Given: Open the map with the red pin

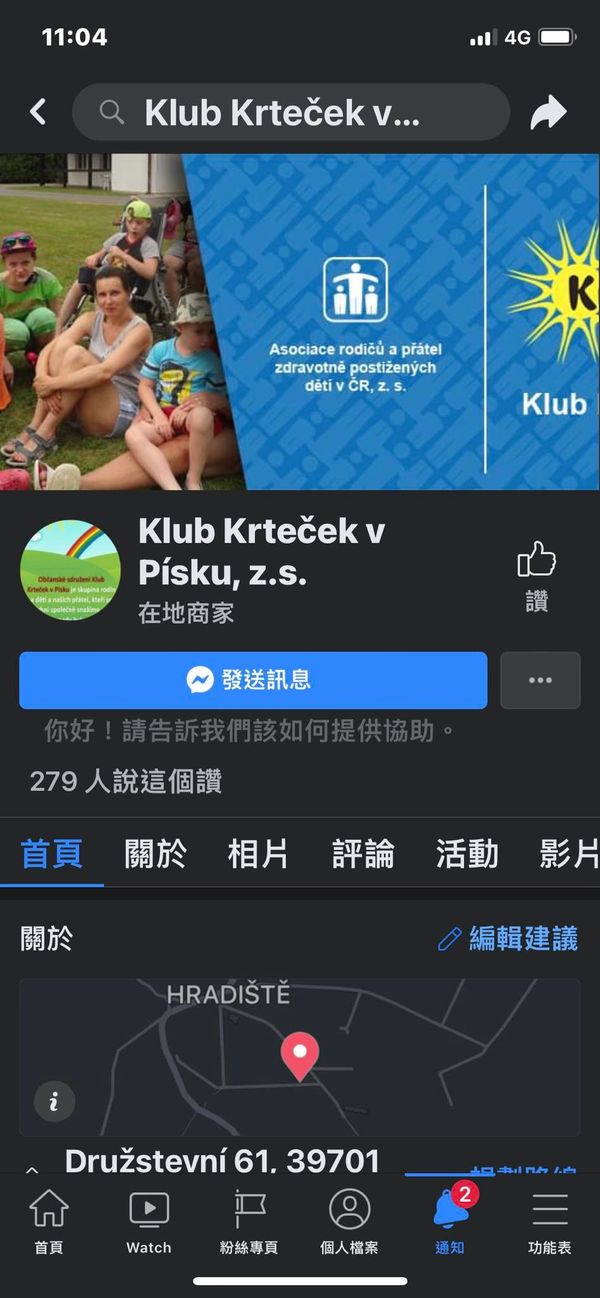Looking at the screenshot, I should coord(300,1057).
